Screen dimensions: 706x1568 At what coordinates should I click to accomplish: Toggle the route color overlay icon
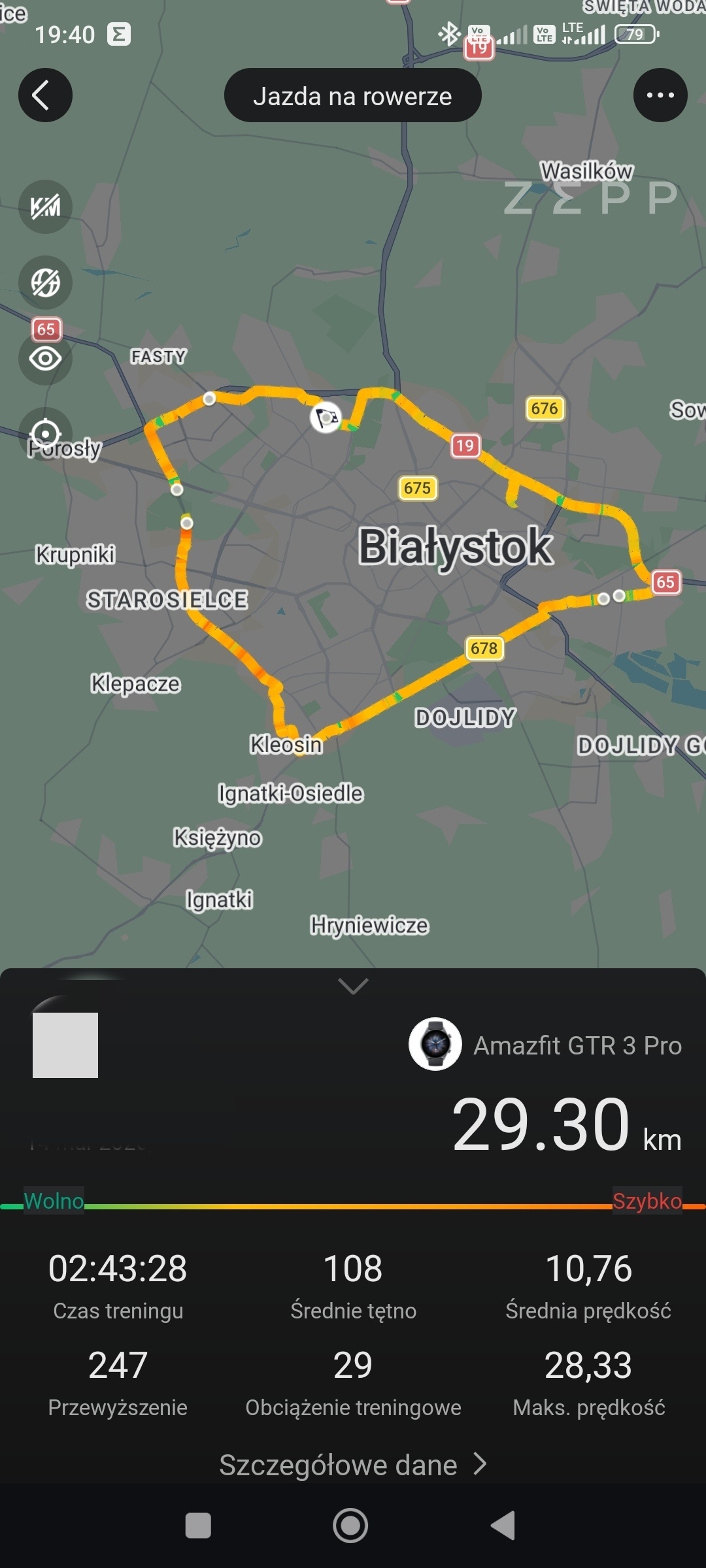click(45, 282)
